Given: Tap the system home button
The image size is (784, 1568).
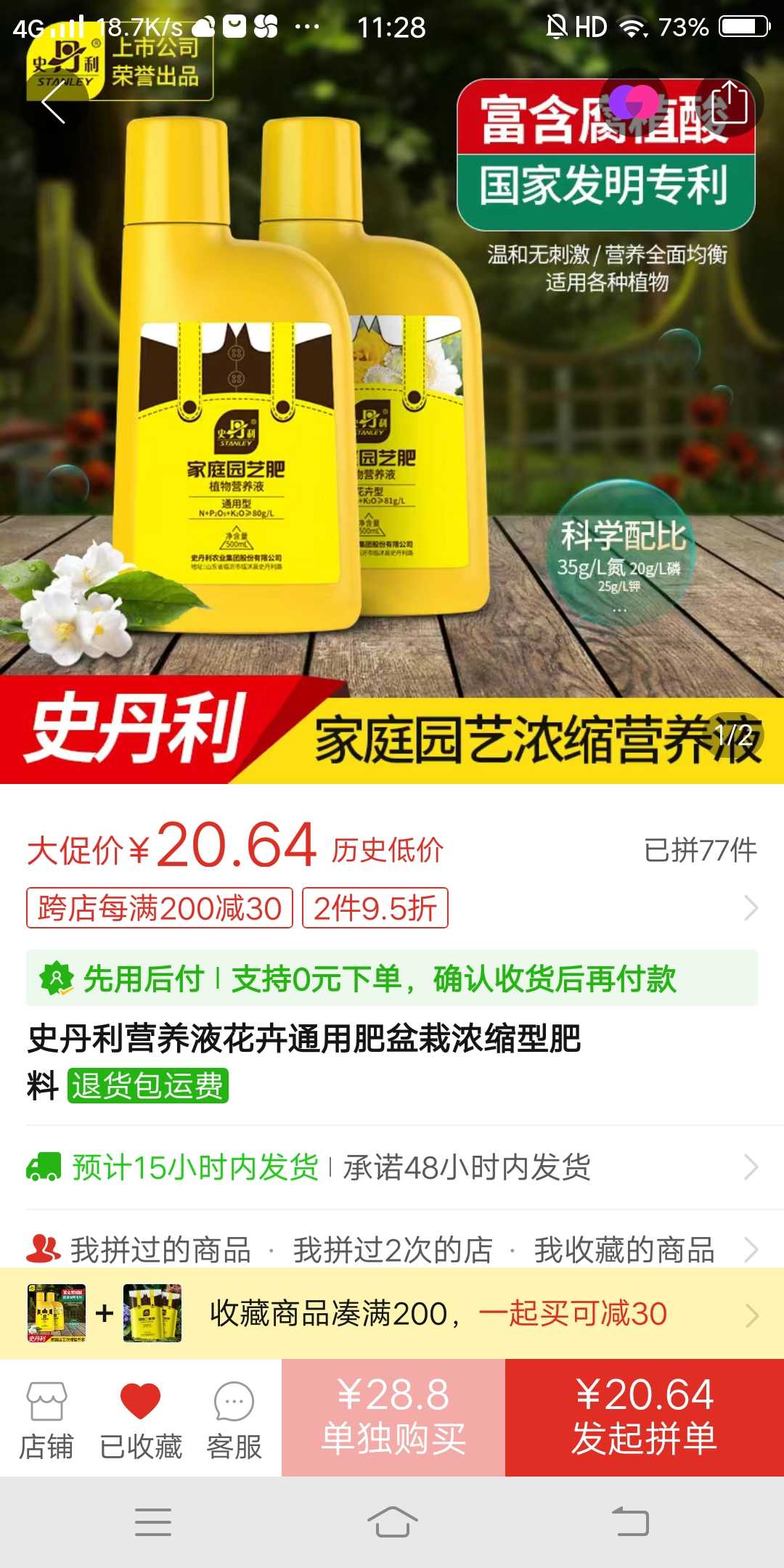Looking at the screenshot, I should (x=392, y=1522).
